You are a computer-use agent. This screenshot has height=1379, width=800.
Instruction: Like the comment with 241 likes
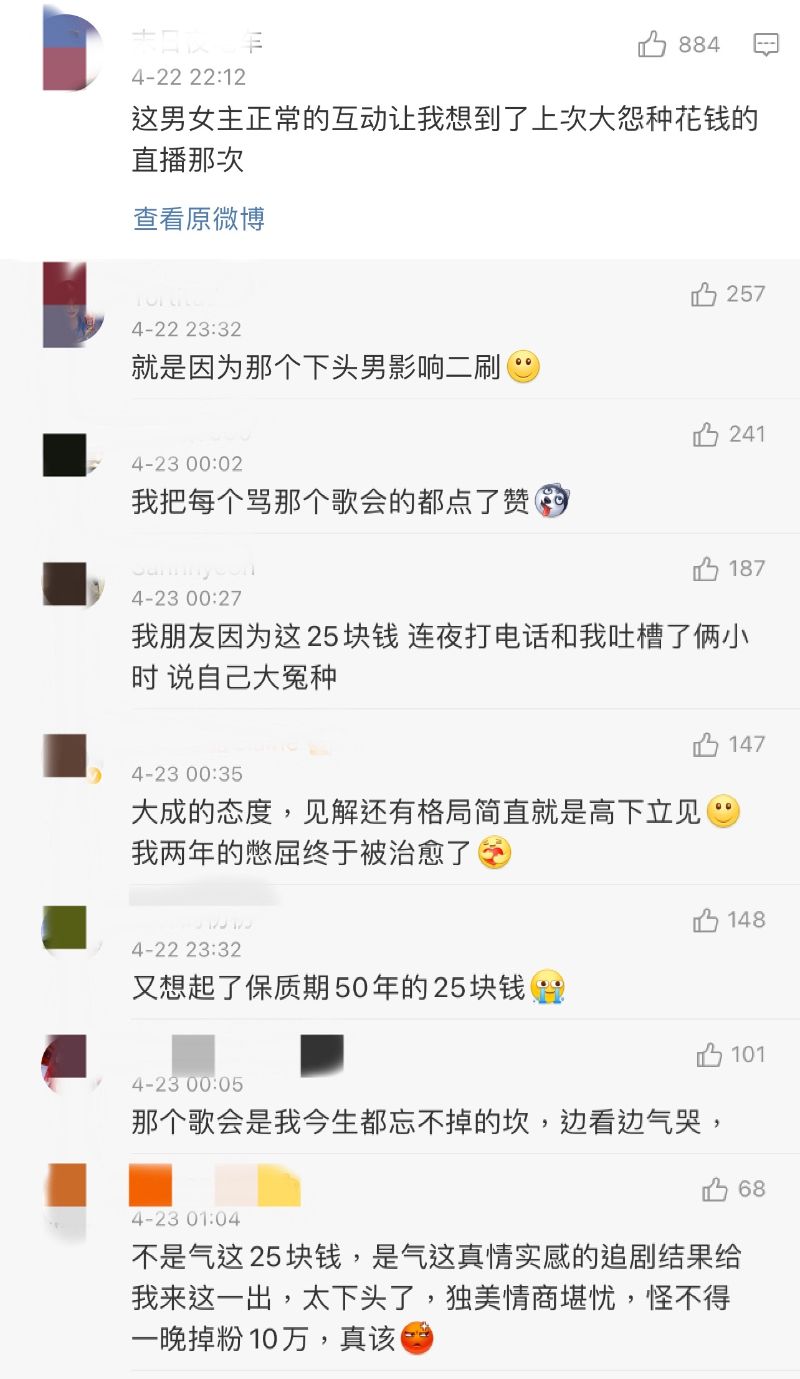(706, 434)
